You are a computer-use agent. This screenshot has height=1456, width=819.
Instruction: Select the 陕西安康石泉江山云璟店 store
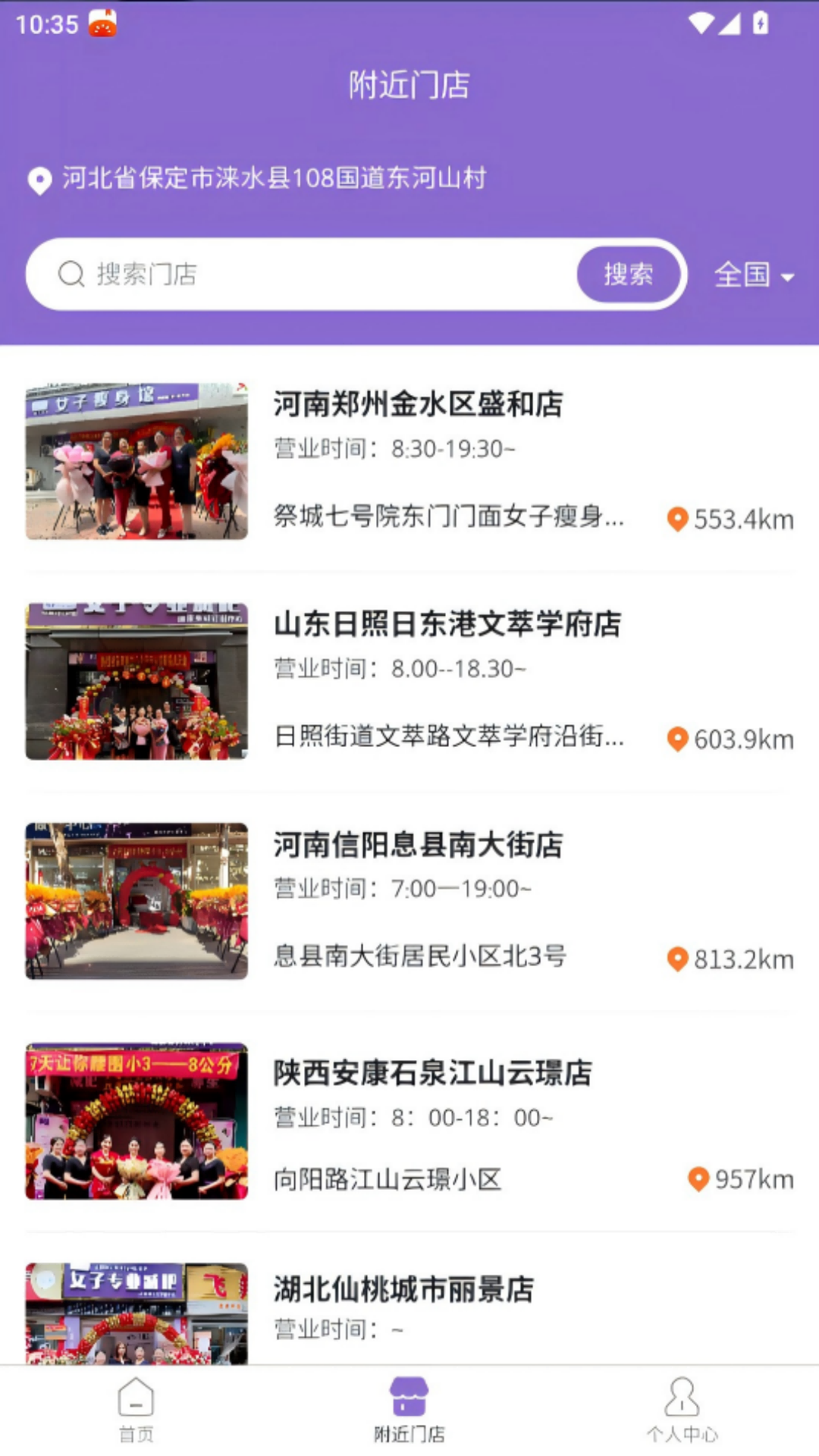[432, 1072]
